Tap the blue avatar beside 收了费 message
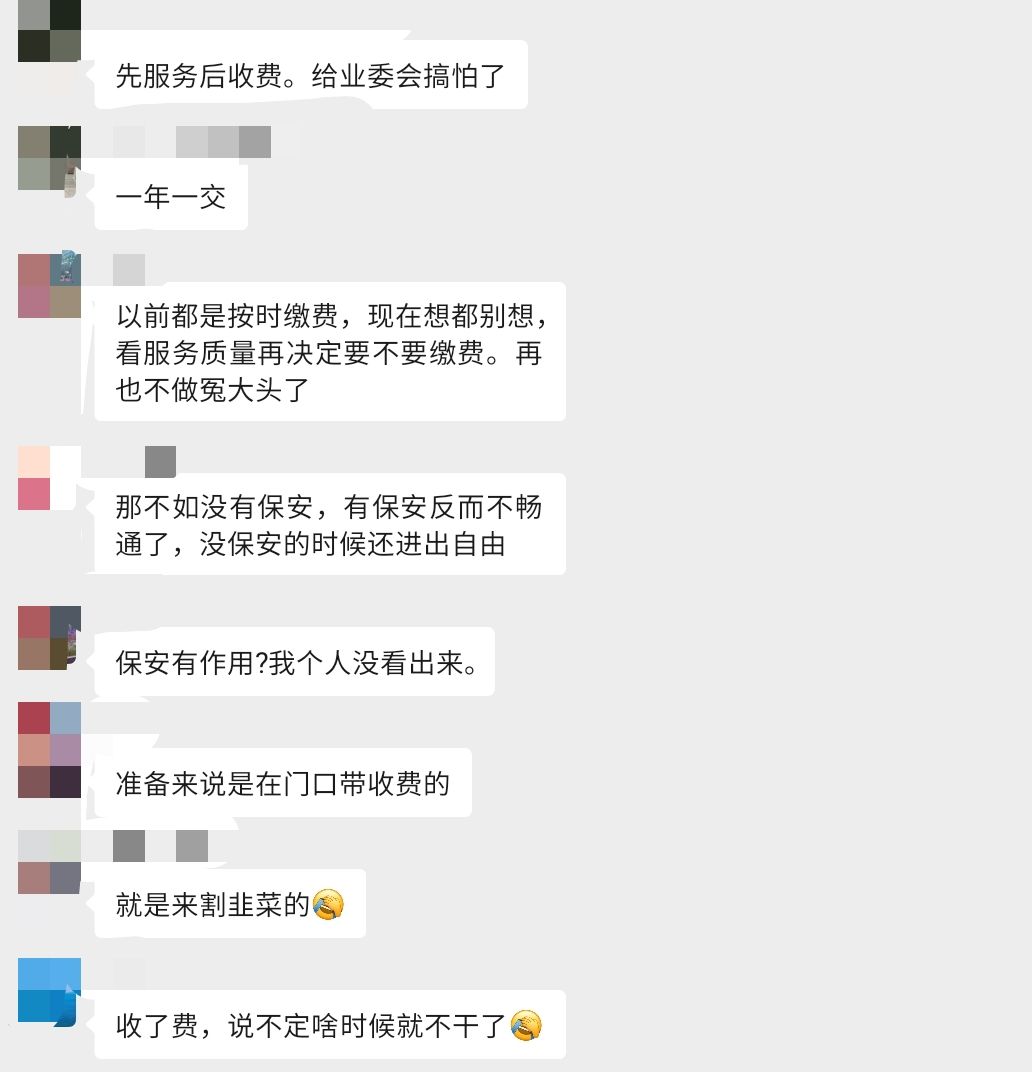The height and width of the screenshot is (1072, 1032). [49, 990]
